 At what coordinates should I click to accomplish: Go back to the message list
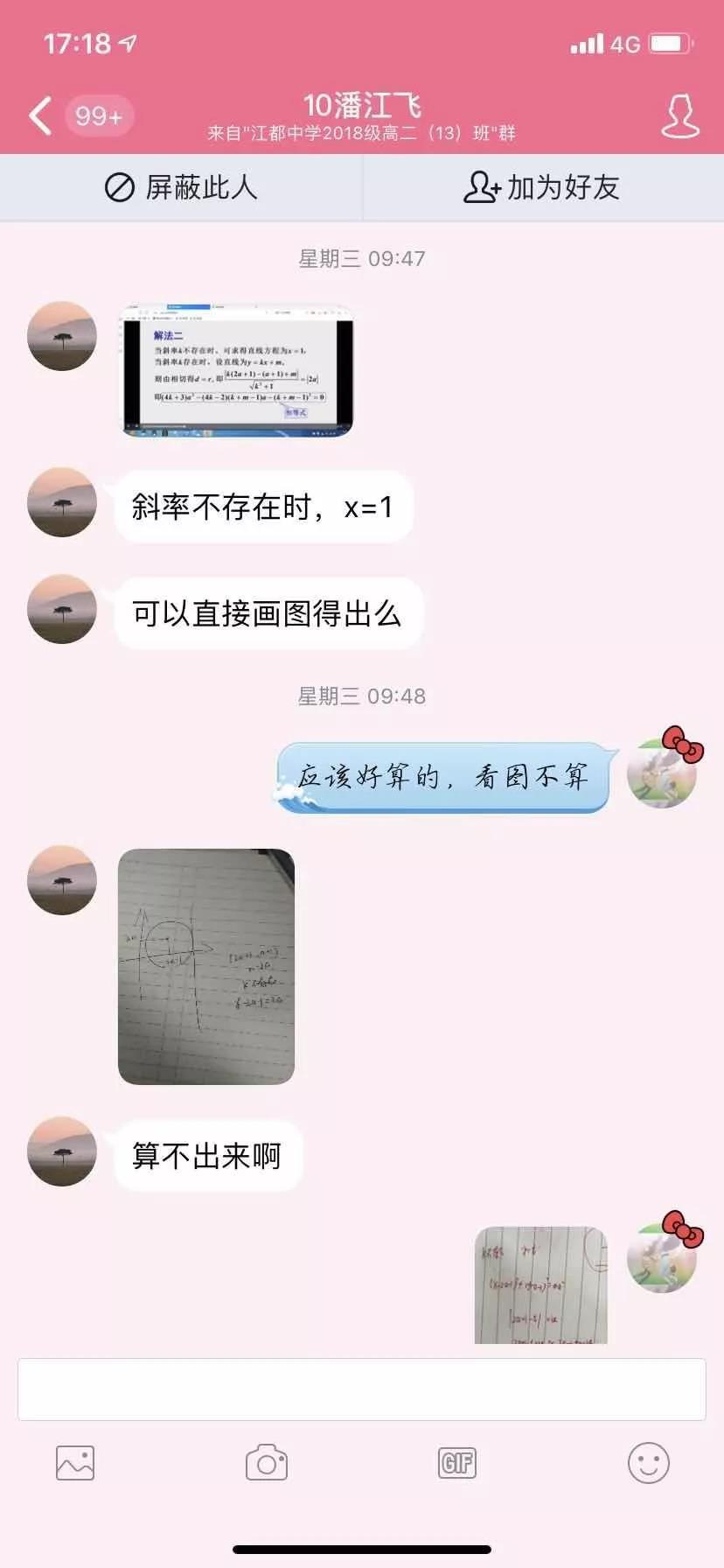40,115
